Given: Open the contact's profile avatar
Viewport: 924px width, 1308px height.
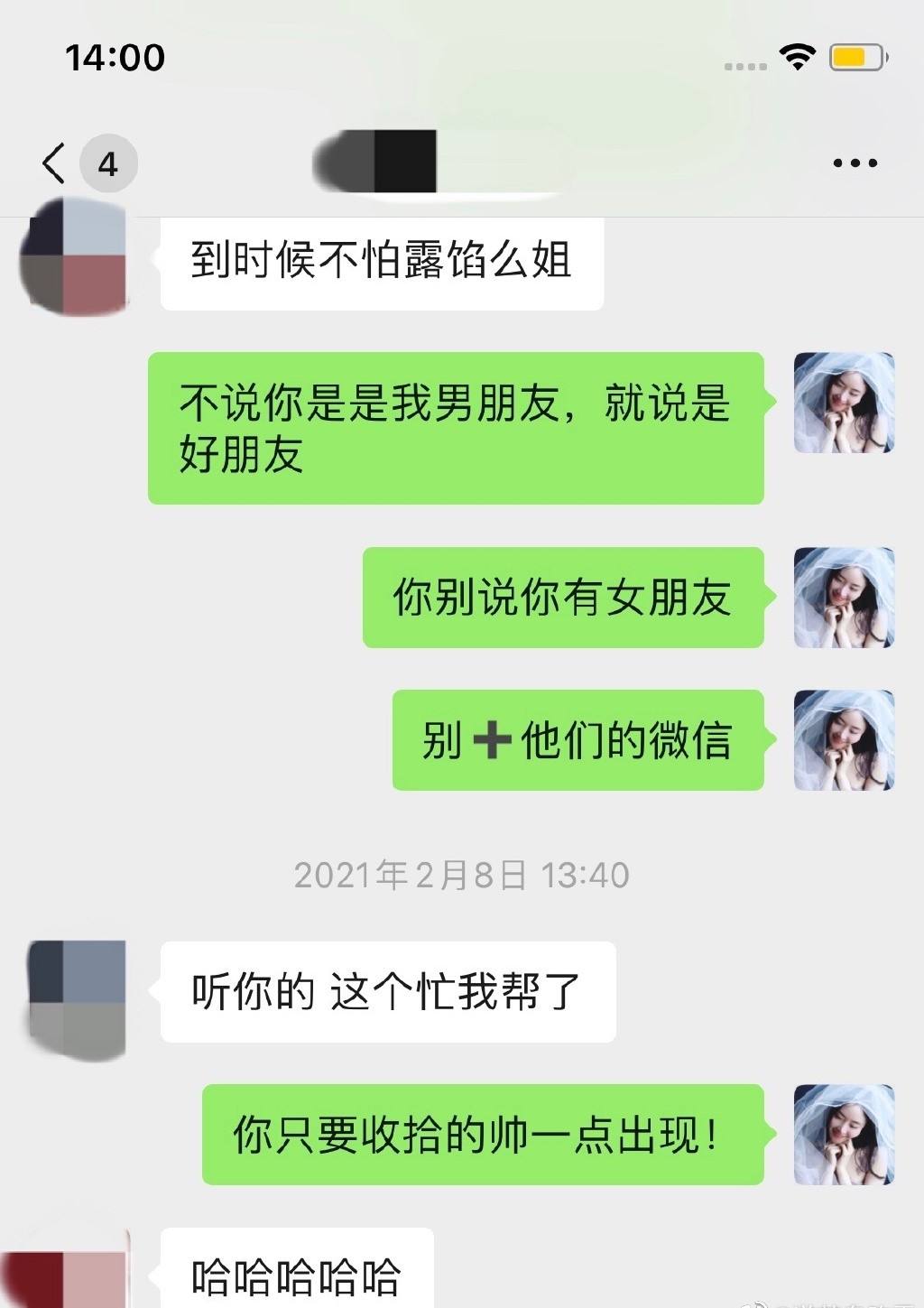Looking at the screenshot, I should (77, 255).
